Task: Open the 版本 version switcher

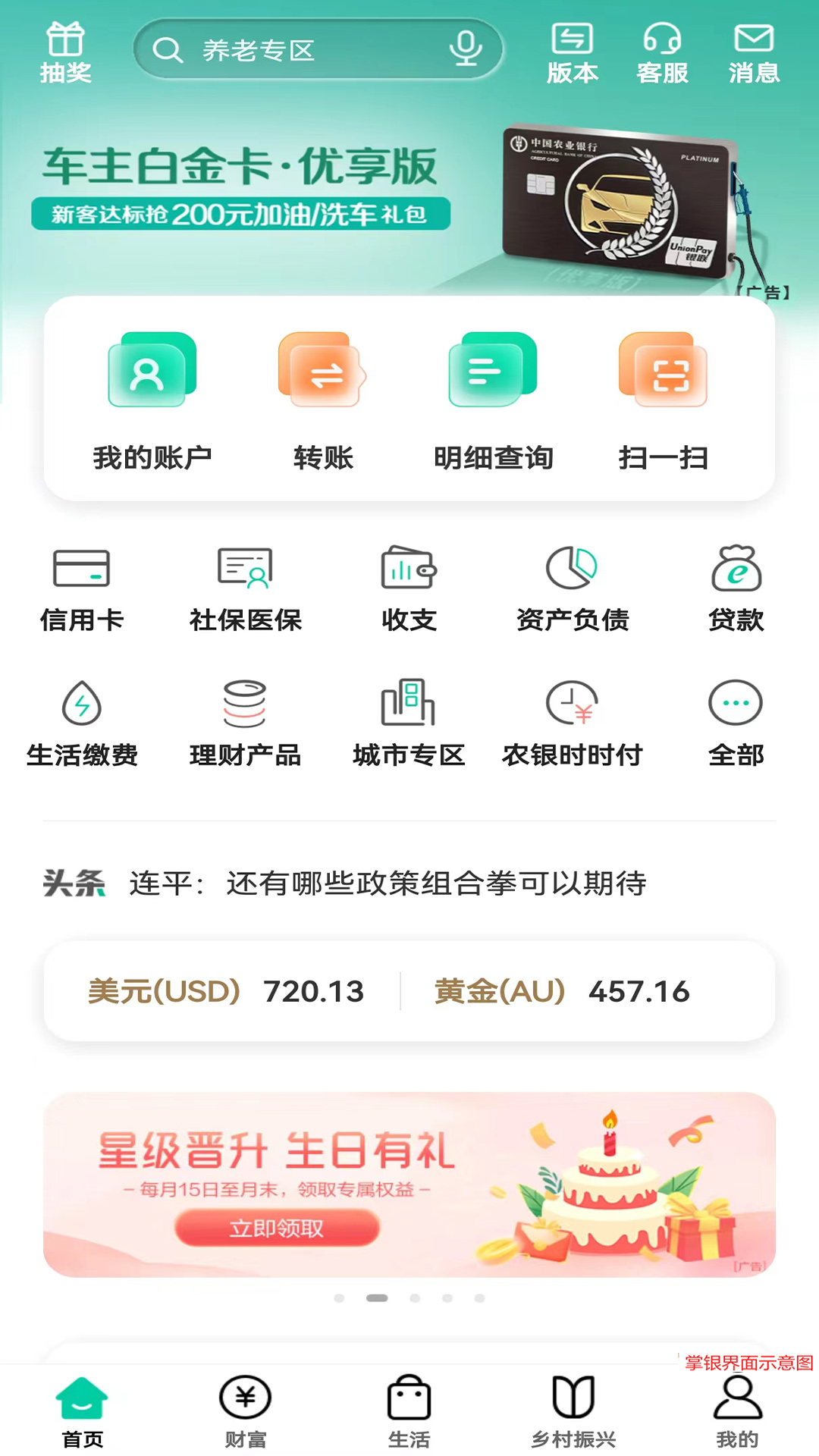Action: [x=573, y=52]
